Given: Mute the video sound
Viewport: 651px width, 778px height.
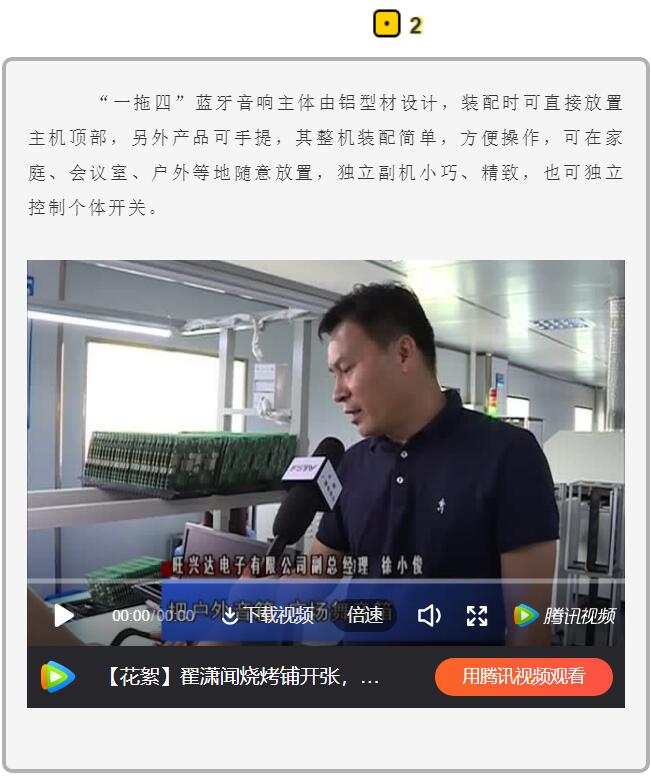Looking at the screenshot, I should [429, 616].
